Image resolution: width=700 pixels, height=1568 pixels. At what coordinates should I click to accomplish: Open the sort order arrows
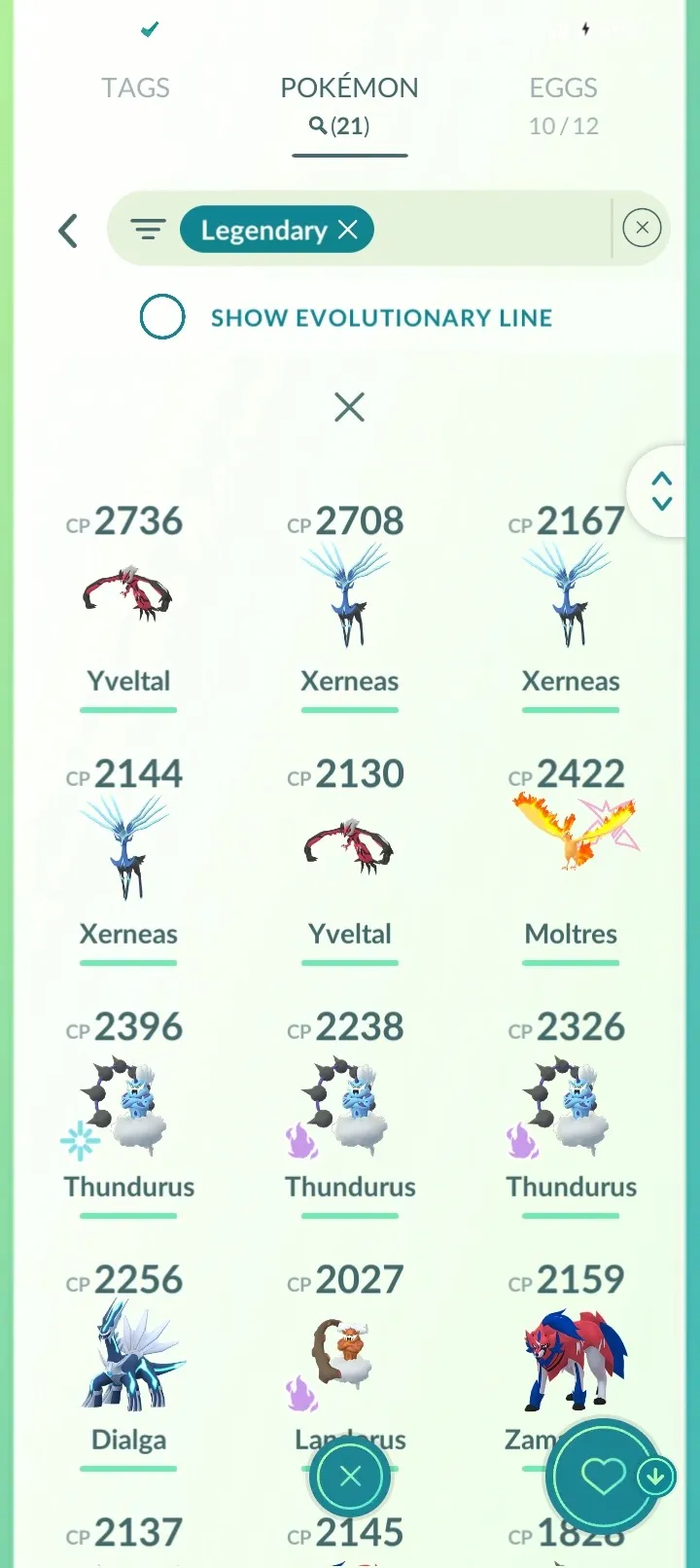662,491
